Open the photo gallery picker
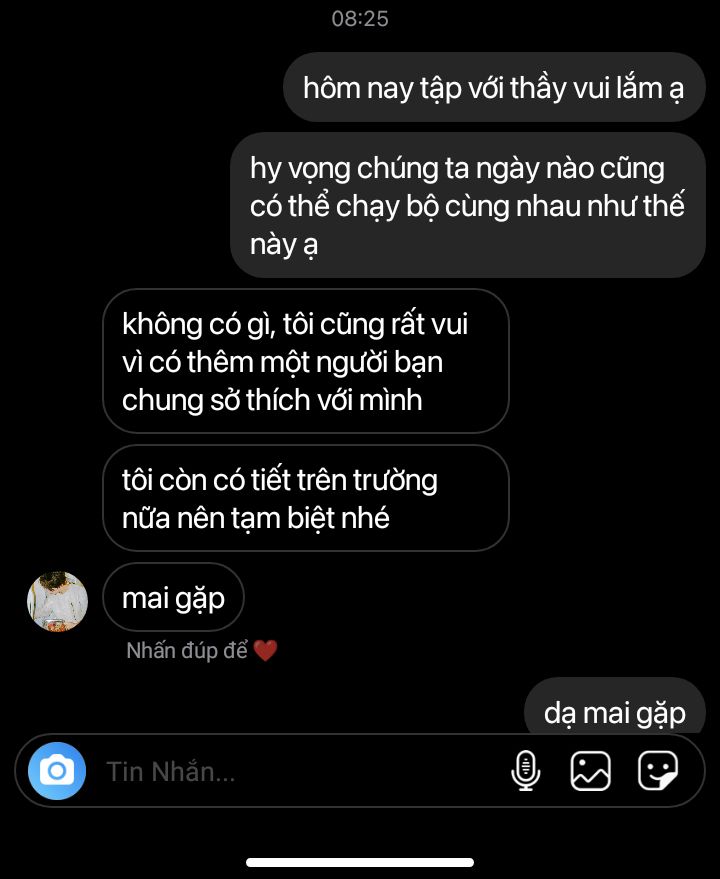720x879 pixels. click(590, 771)
